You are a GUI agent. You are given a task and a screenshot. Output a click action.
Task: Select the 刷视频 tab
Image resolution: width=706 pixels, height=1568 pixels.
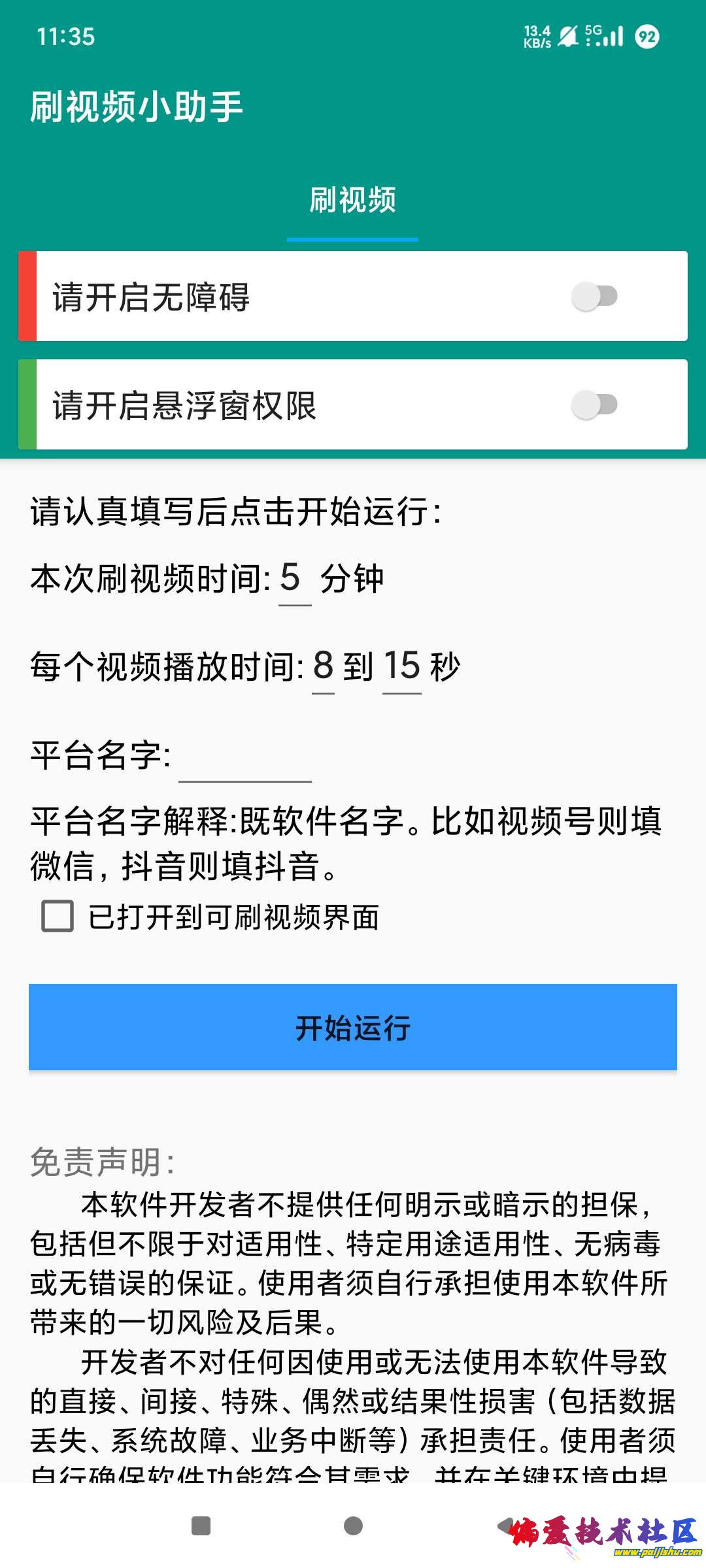click(353, 201)
